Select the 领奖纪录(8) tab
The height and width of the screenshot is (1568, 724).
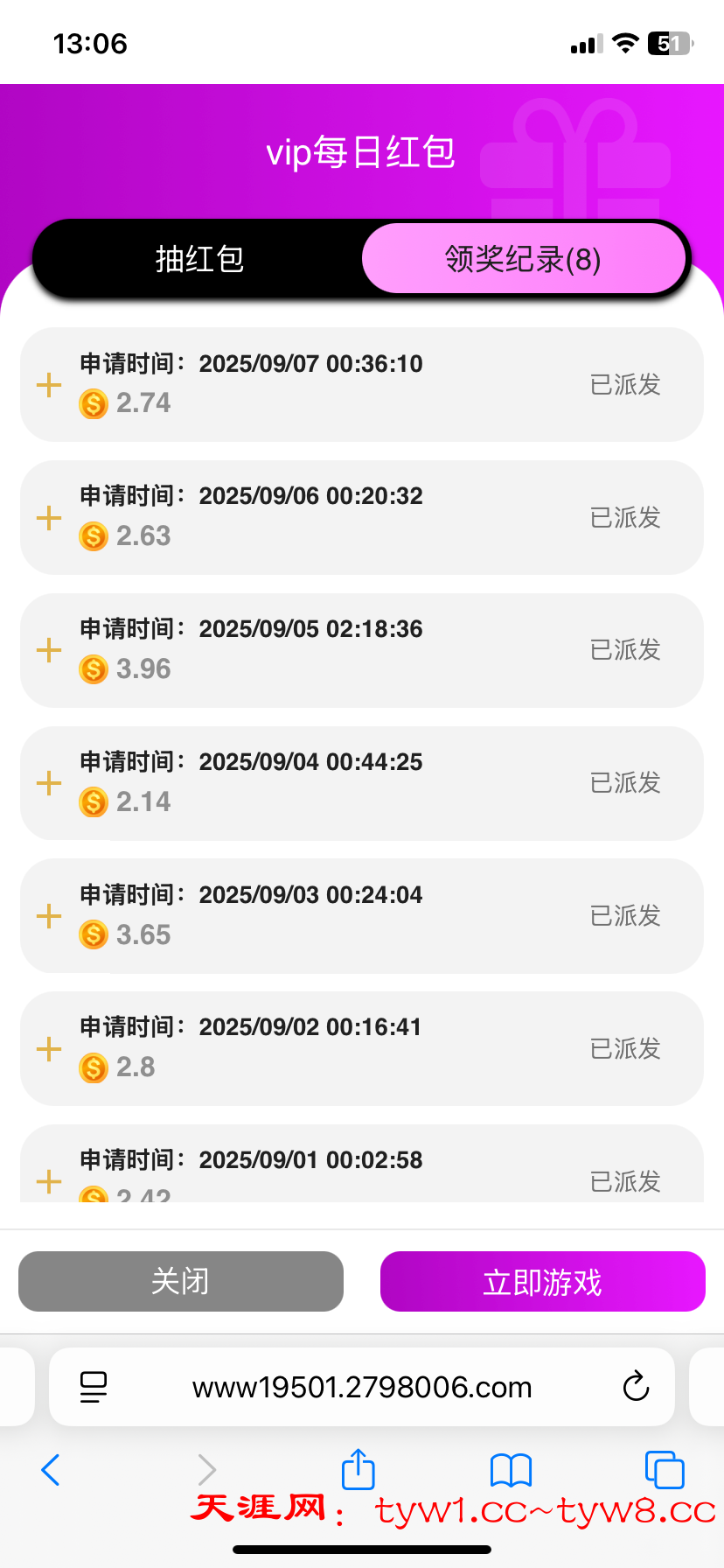(523, 259)
